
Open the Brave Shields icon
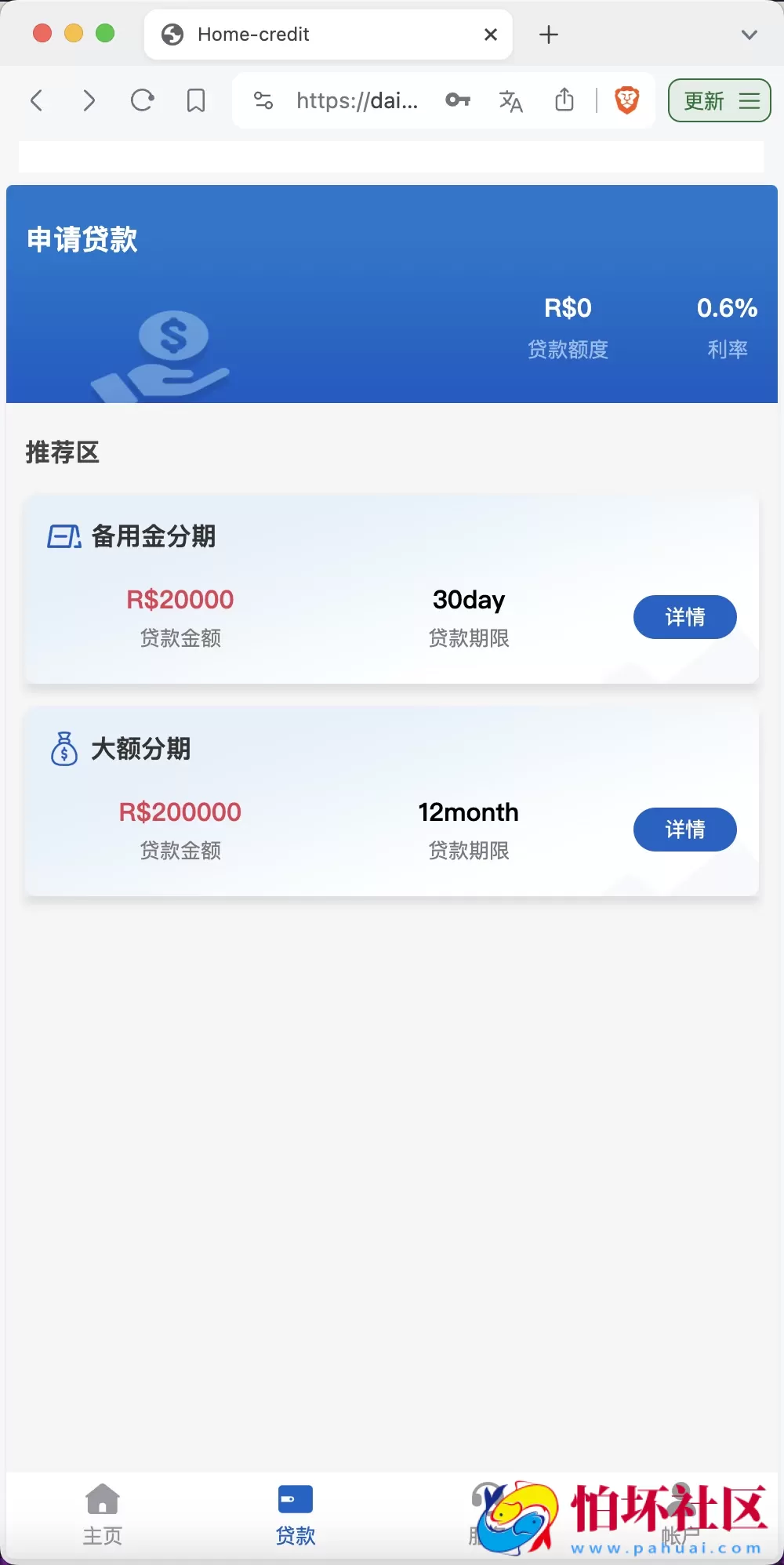tap(626, 100)
